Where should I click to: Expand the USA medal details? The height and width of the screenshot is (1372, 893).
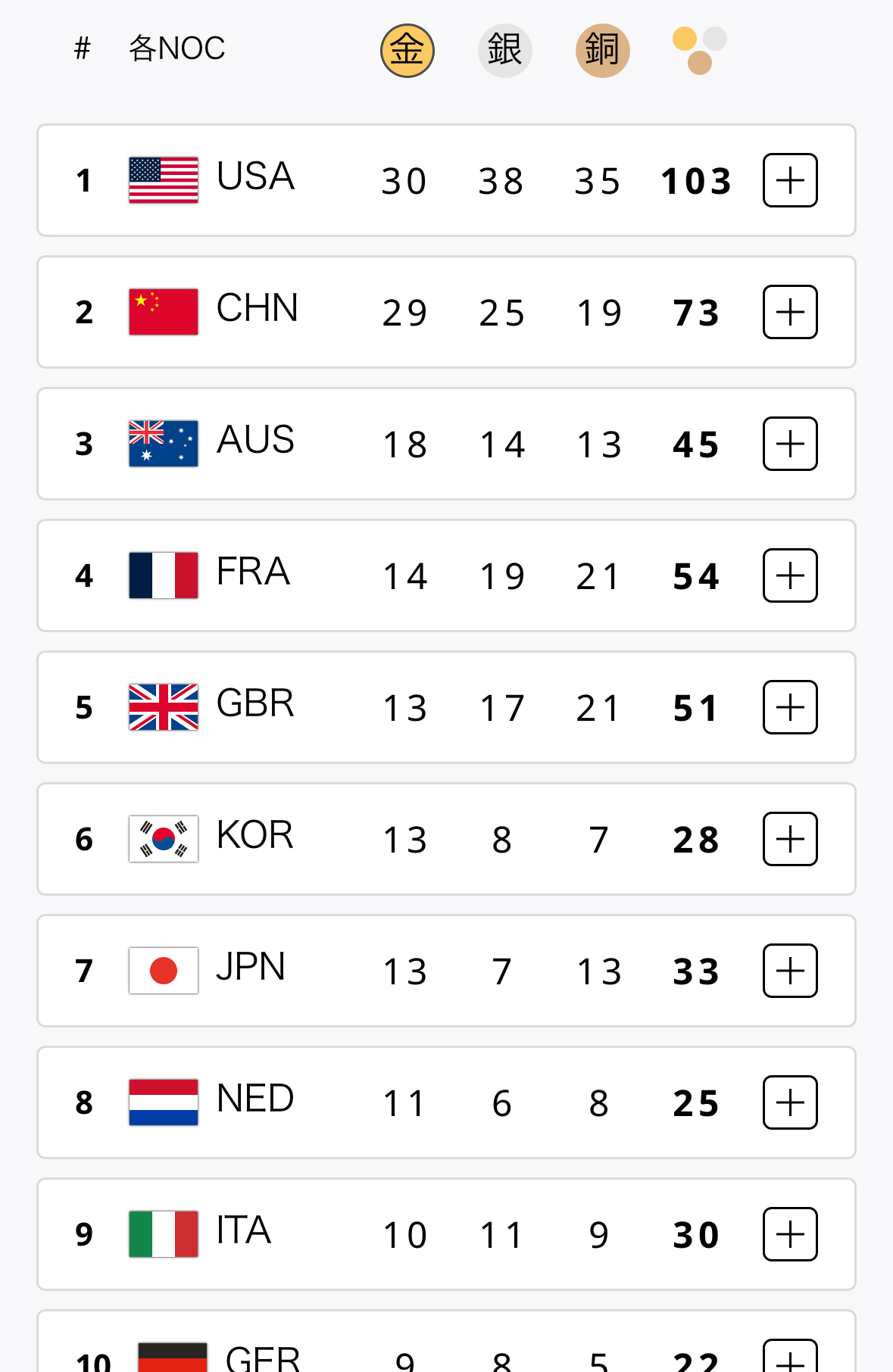click(790, 180)
